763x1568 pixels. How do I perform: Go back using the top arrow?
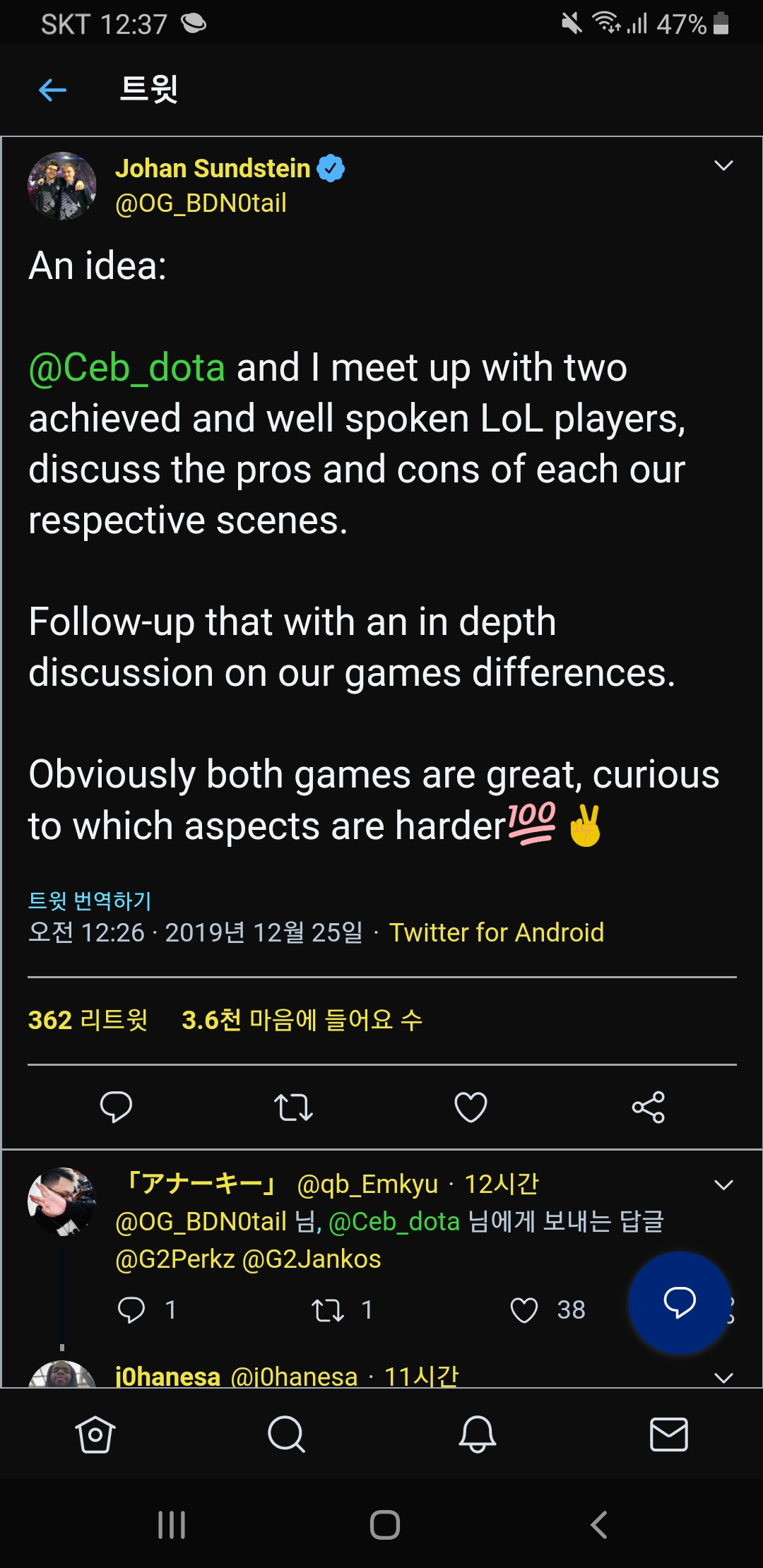tap(52, 90)
